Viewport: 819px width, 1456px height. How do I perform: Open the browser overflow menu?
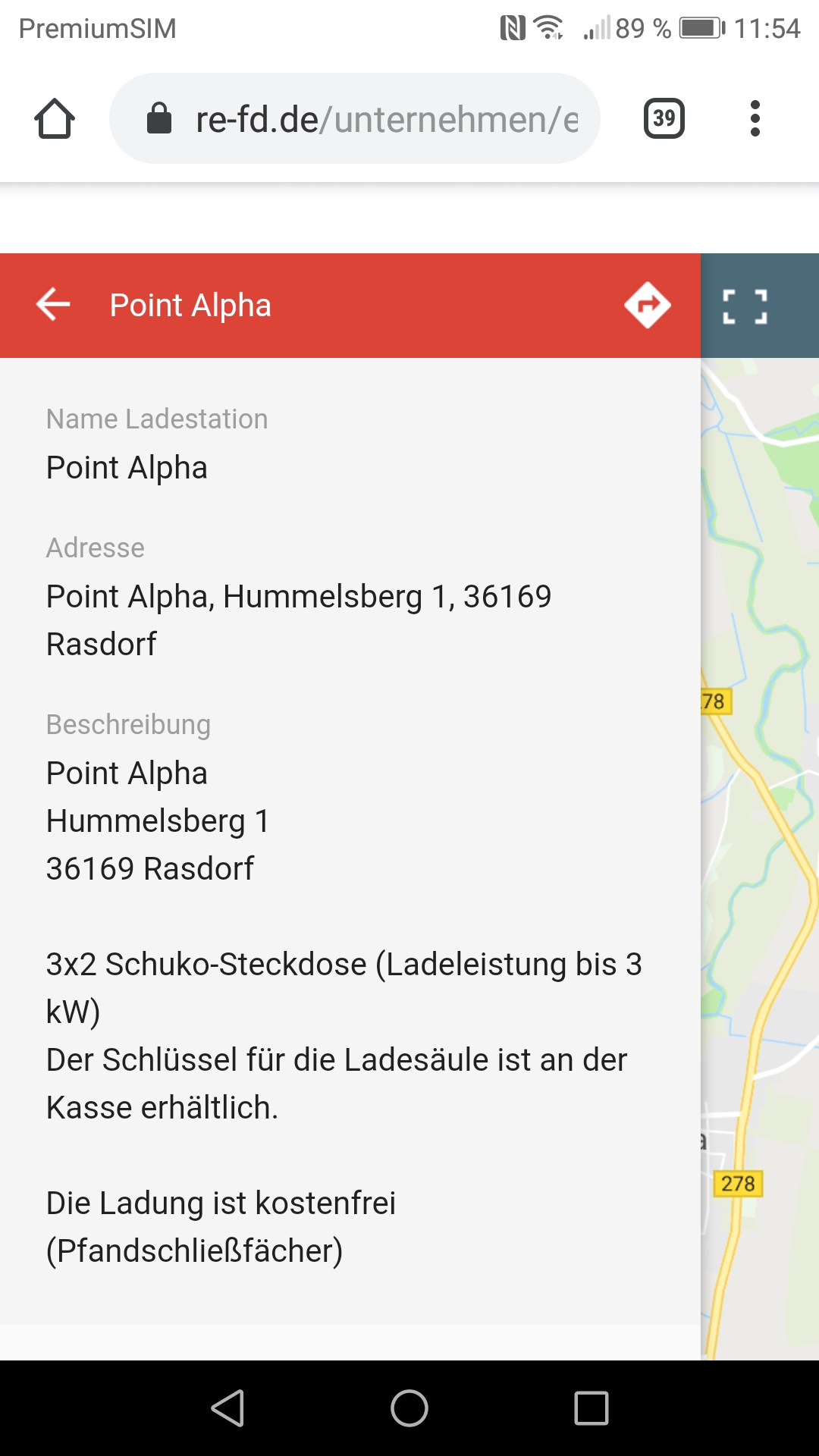(x=755, y=119)
